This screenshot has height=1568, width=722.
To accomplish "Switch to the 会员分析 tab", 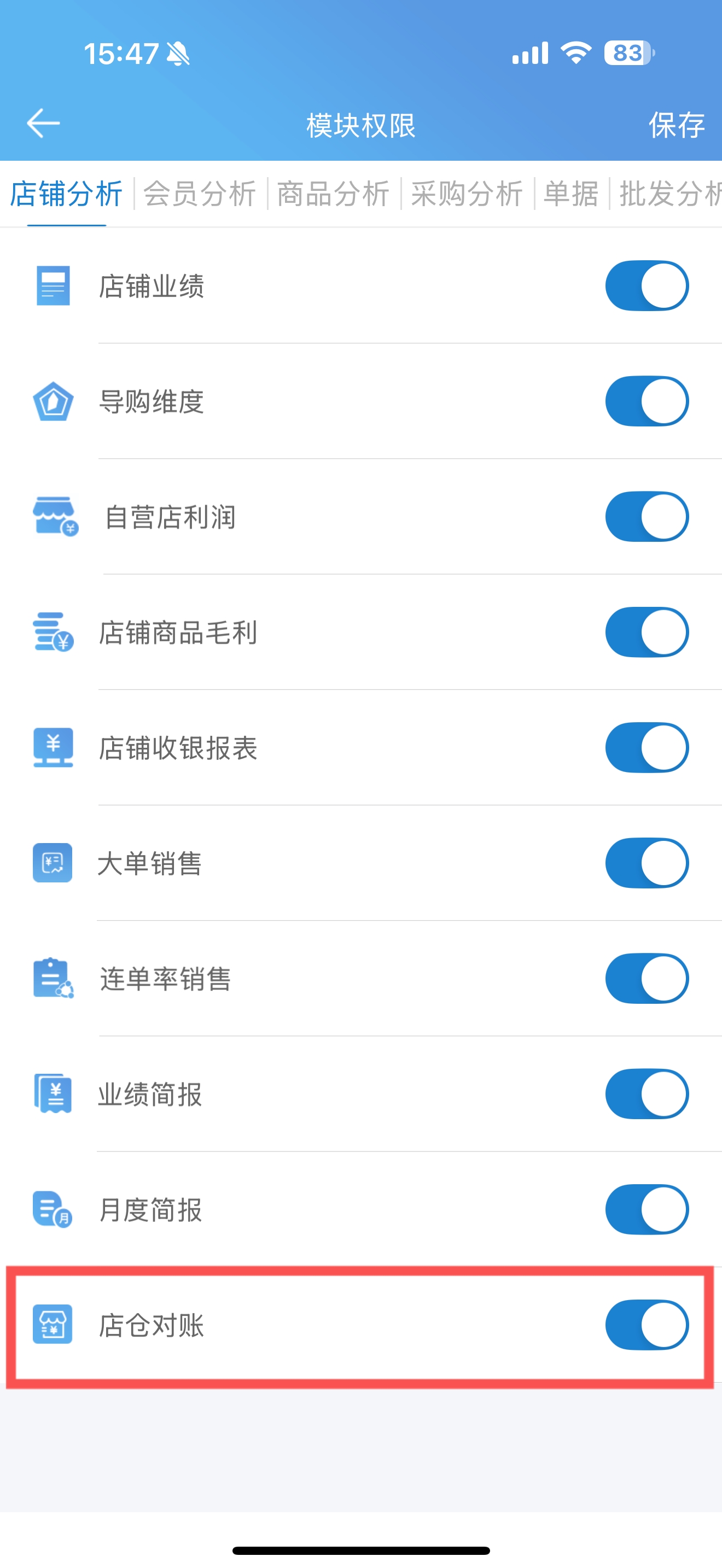I will click(x=200, y=194).
